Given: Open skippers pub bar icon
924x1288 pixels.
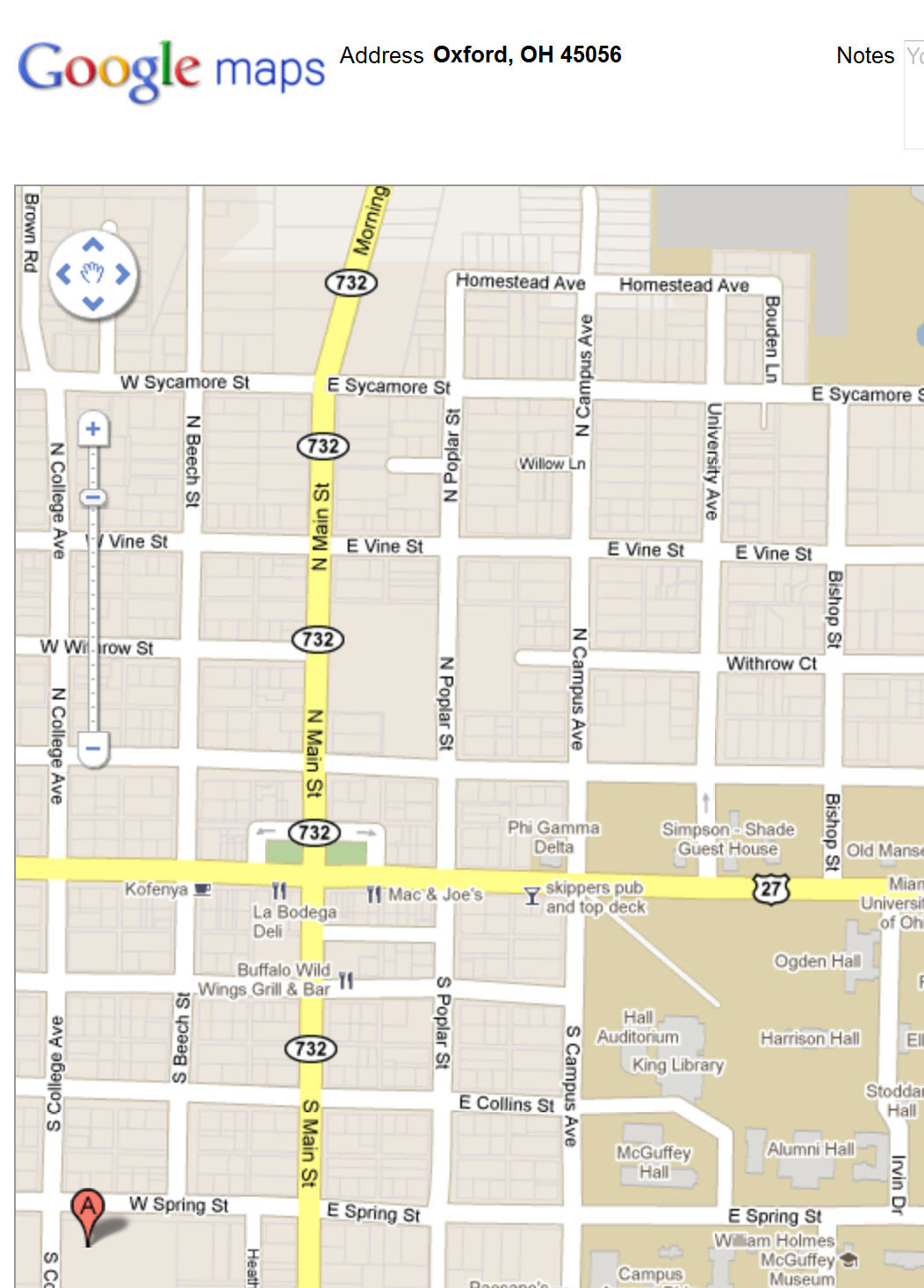Looking at the screenshot, I should (x=531, y=896).
